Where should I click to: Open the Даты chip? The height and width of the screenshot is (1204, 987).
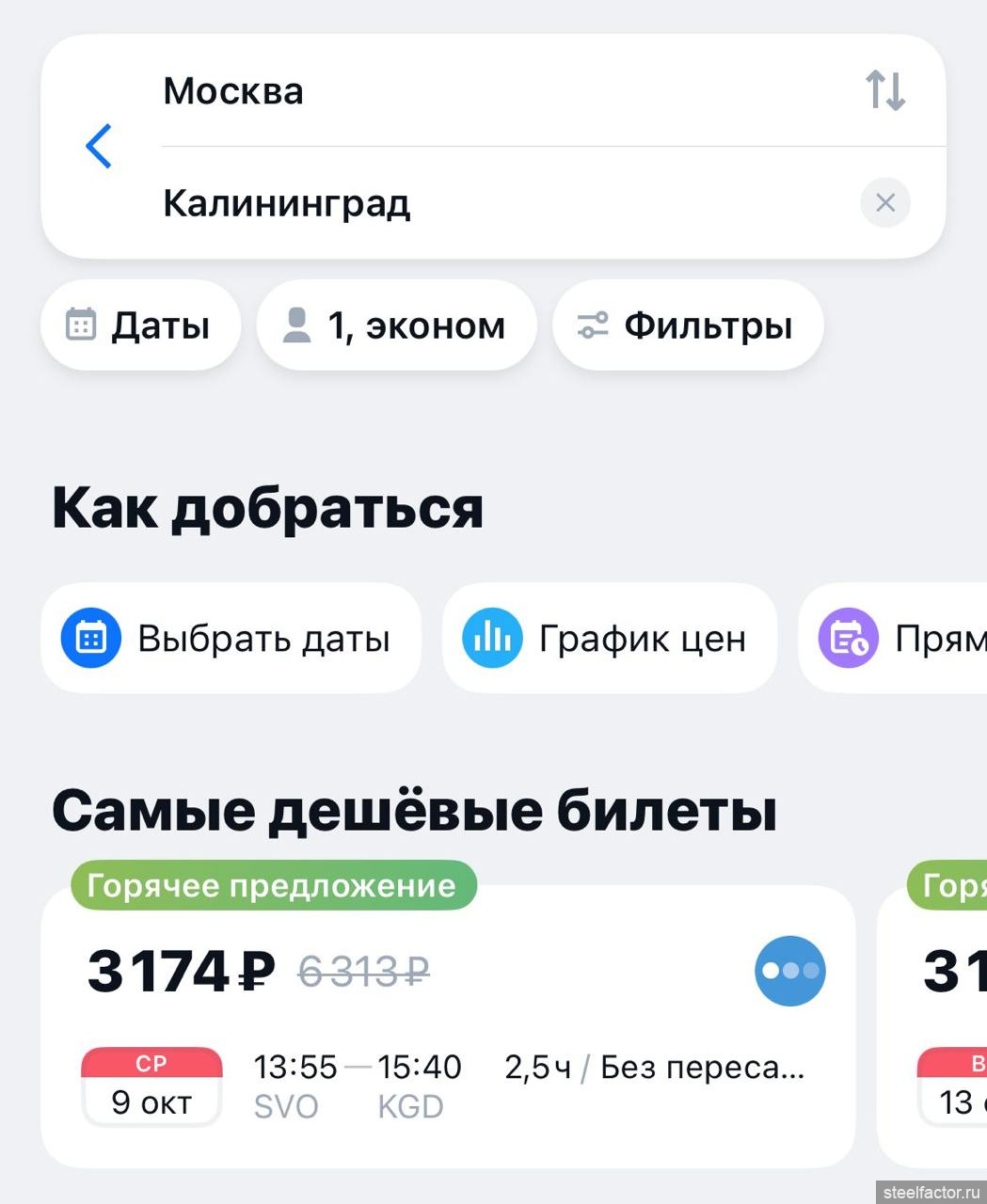(140, 325)
